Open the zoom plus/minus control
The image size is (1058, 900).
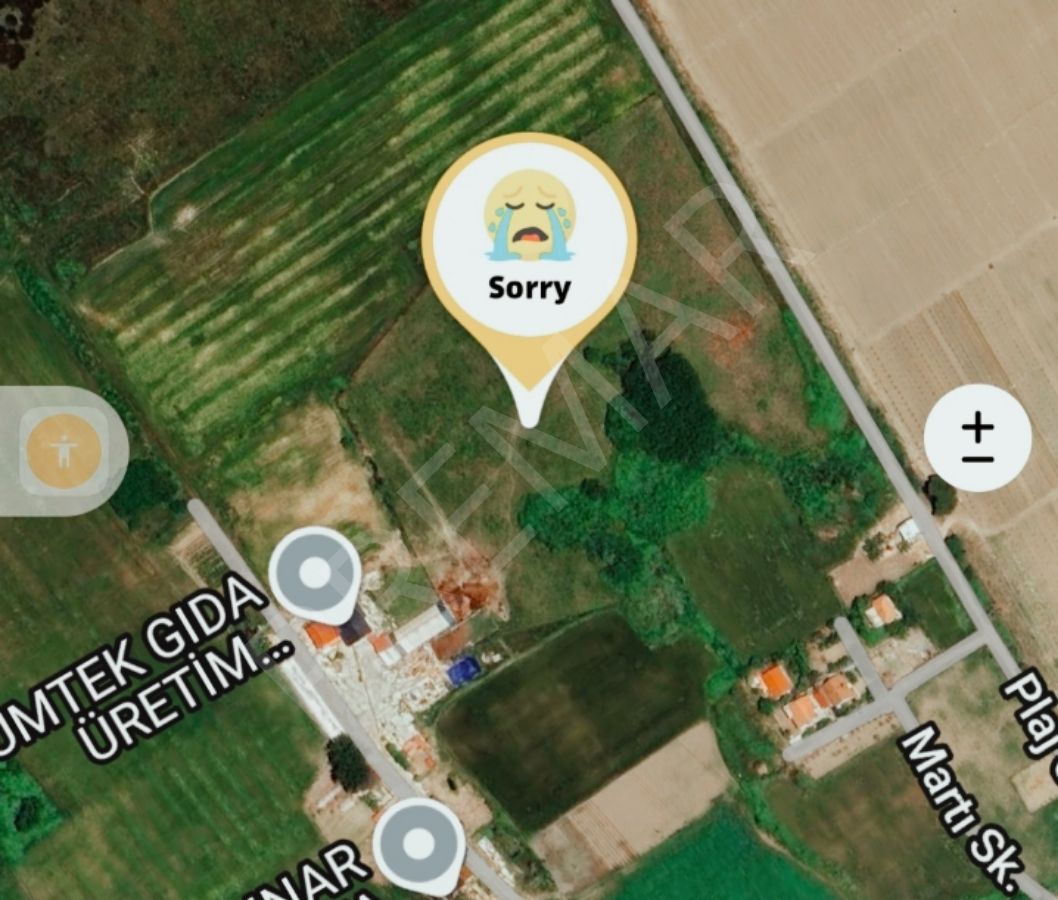tap(977, 438)
